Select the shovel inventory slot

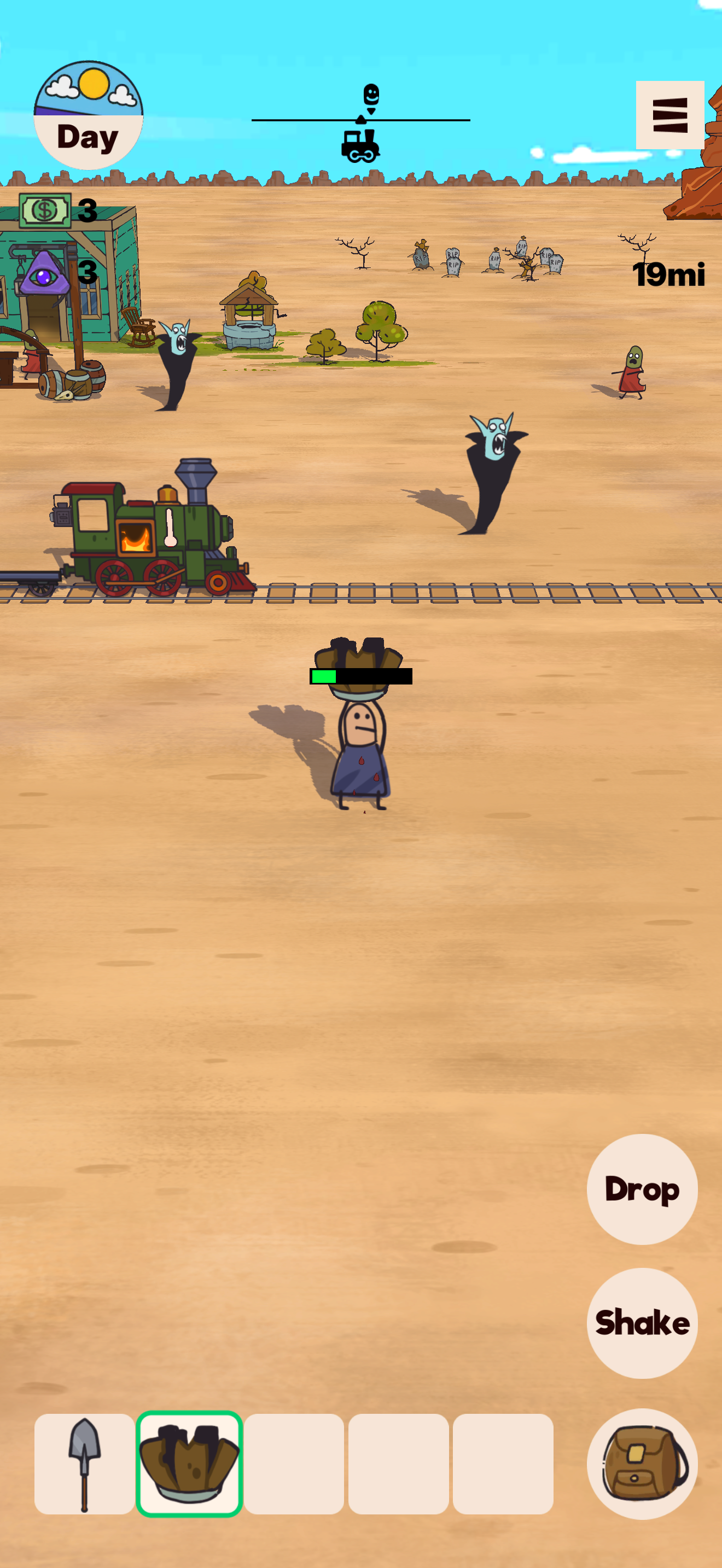pyautogui.click(x=84, y=1464)
